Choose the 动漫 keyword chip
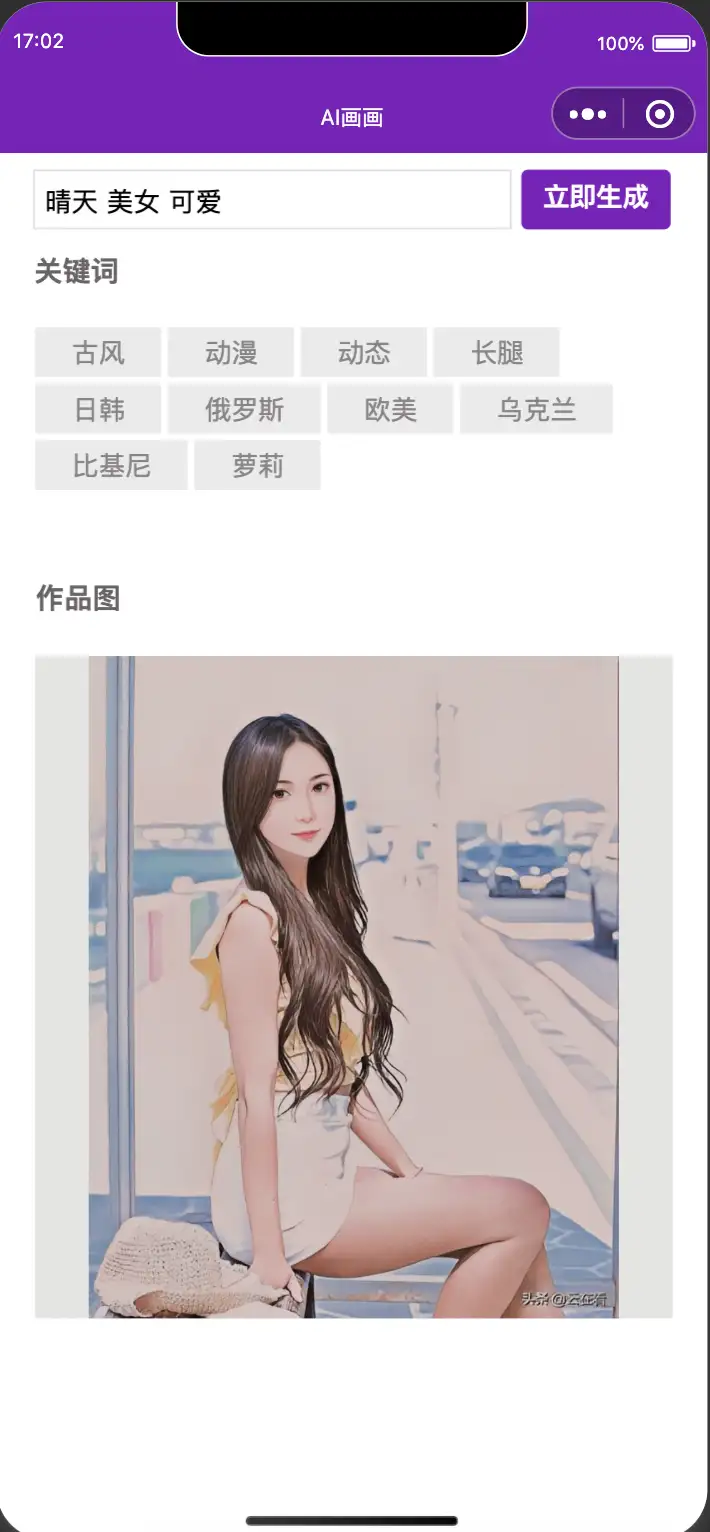The width and height of the screenshot is (710, 1532). [x=231, y=352]
